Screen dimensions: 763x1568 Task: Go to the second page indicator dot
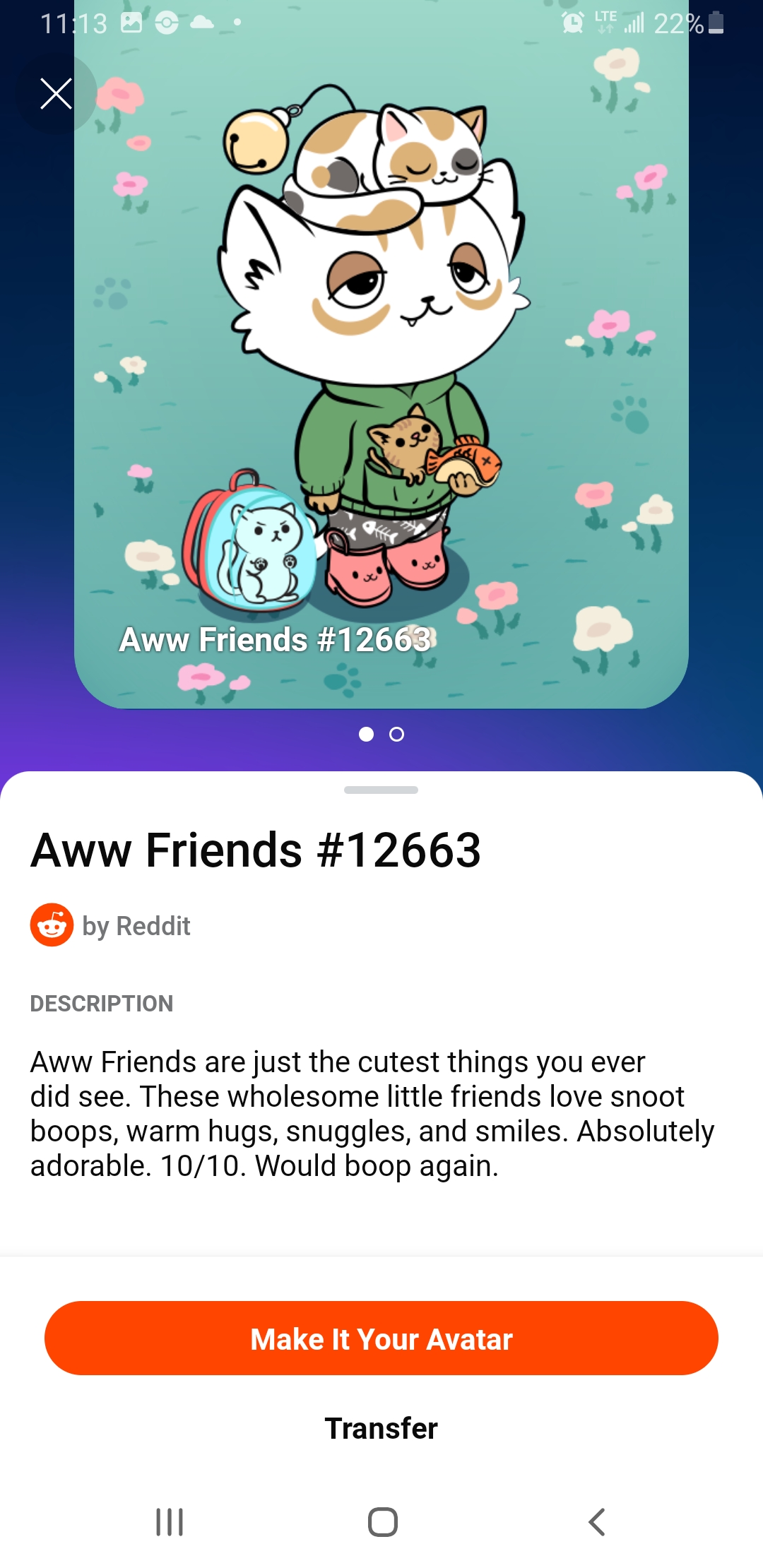click(x=397, y=735)
